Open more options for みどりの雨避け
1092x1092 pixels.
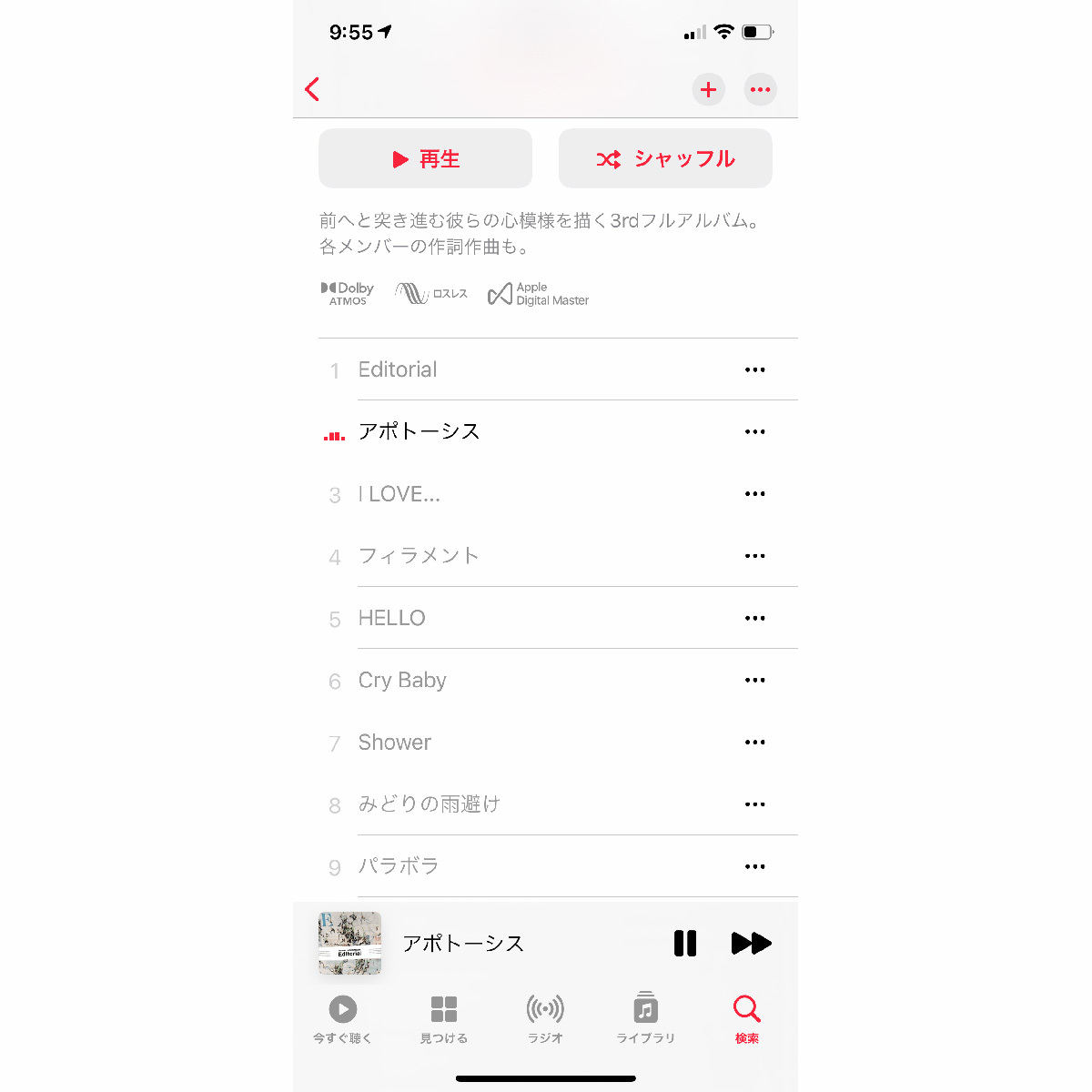coord(754,804)
